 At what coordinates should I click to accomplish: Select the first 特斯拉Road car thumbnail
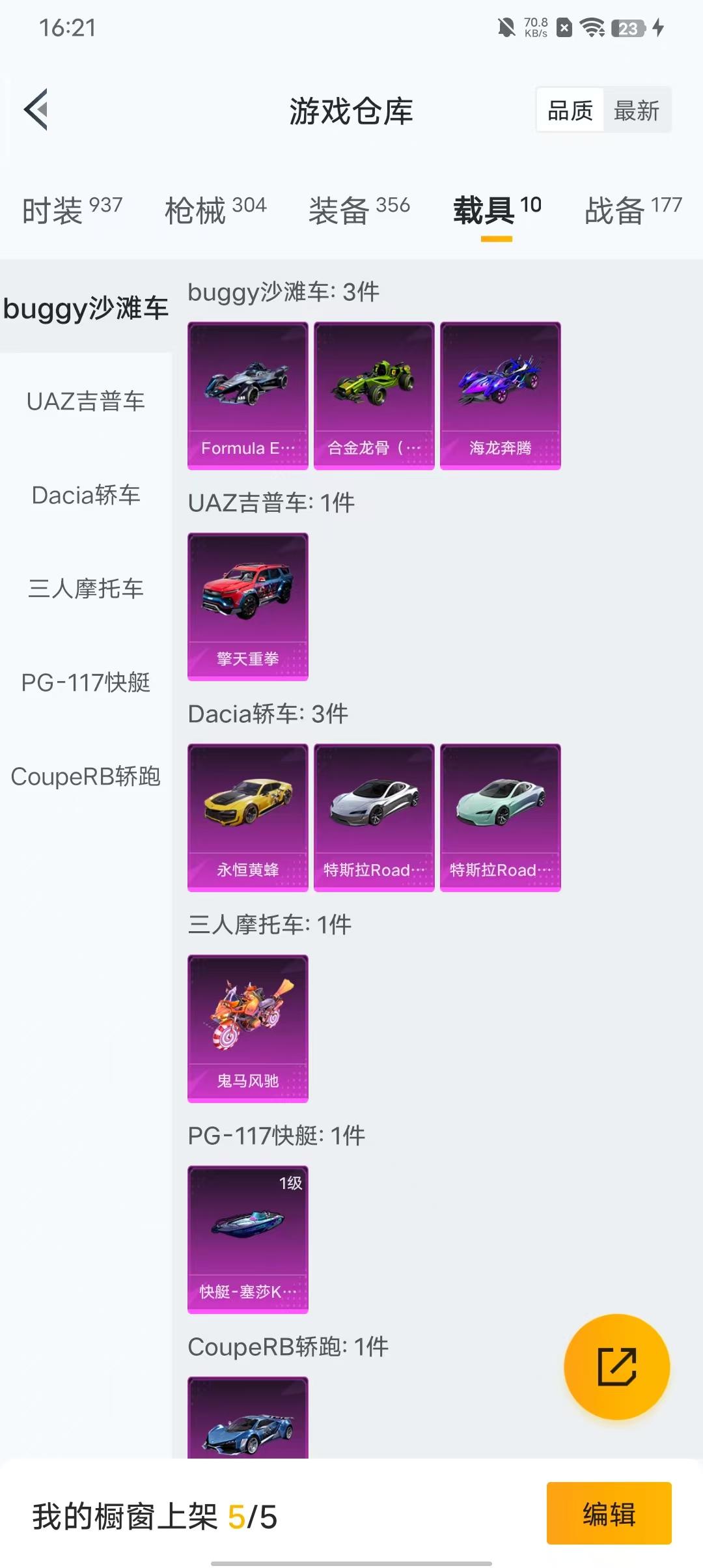(x=374, y=817)
